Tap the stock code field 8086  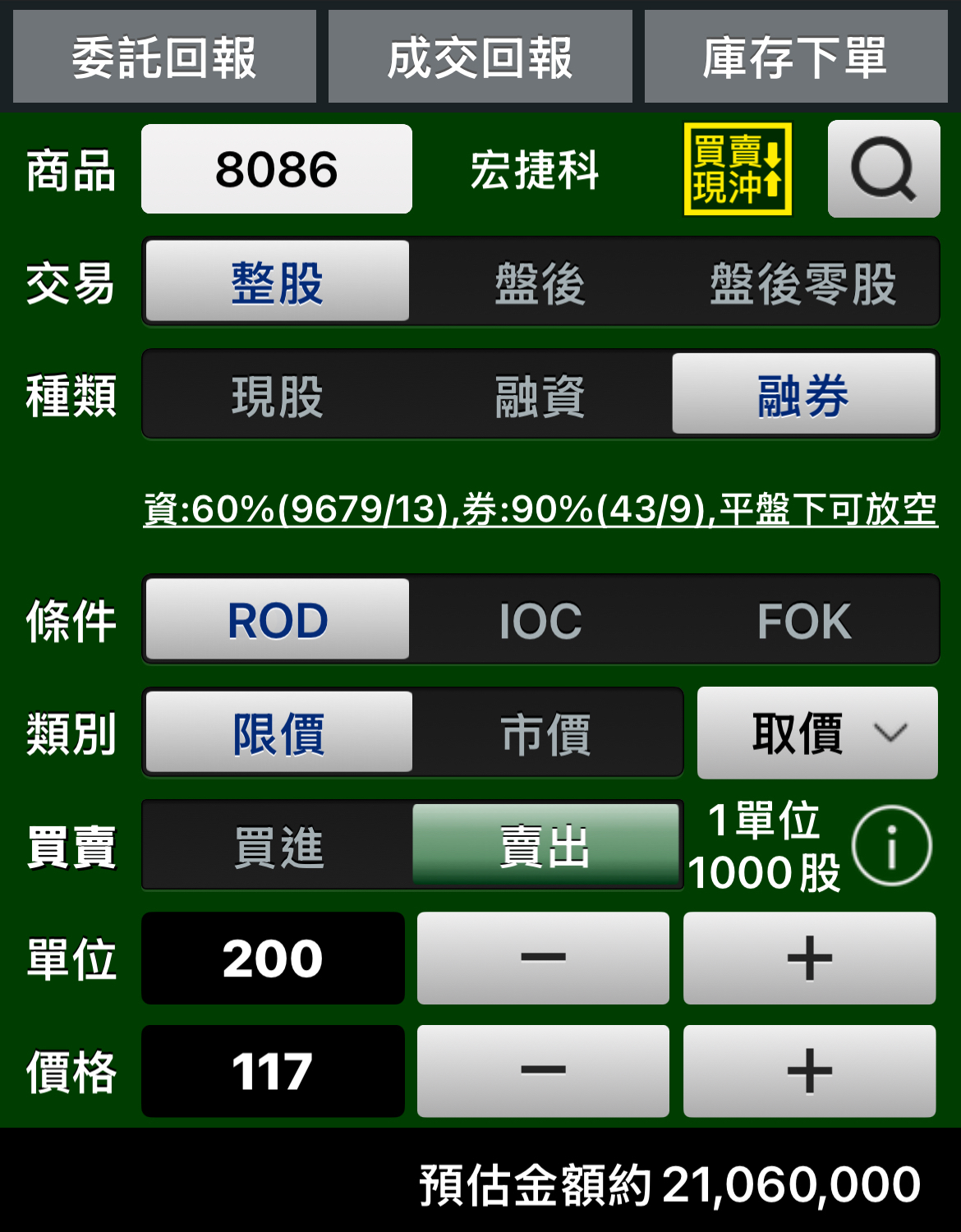277,169
